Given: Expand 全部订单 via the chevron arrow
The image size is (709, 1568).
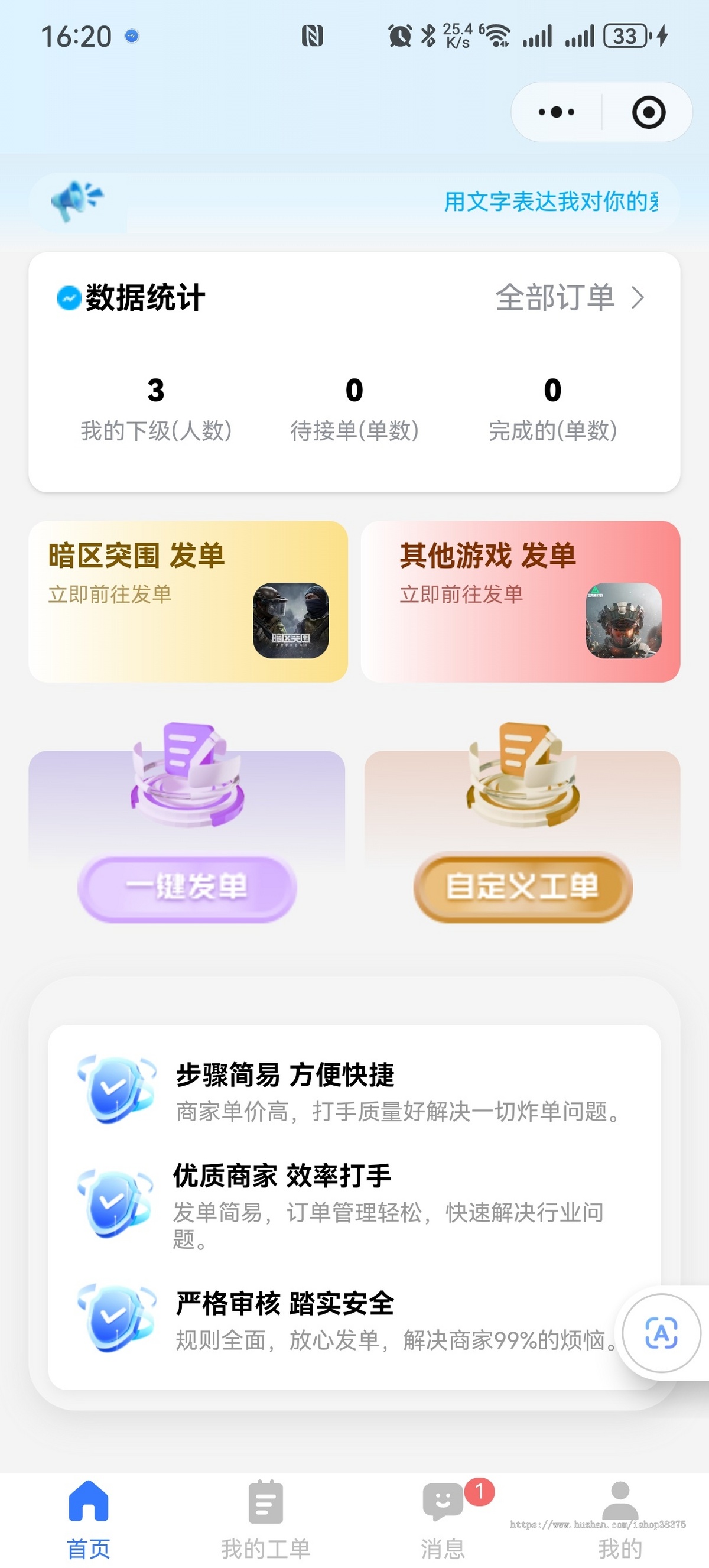Looking at the screenshot, I should pos(638,298).
